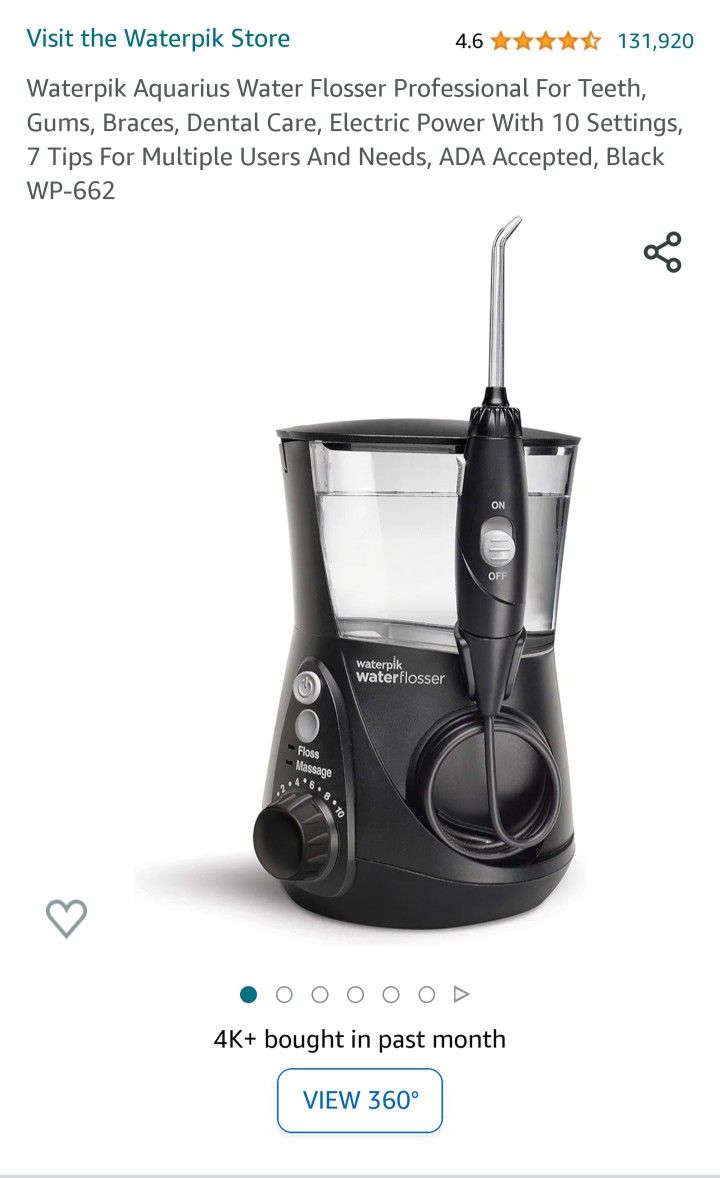
Task: Click the first star in the rating
Action: pyautogui.click(x=502, y=42)
